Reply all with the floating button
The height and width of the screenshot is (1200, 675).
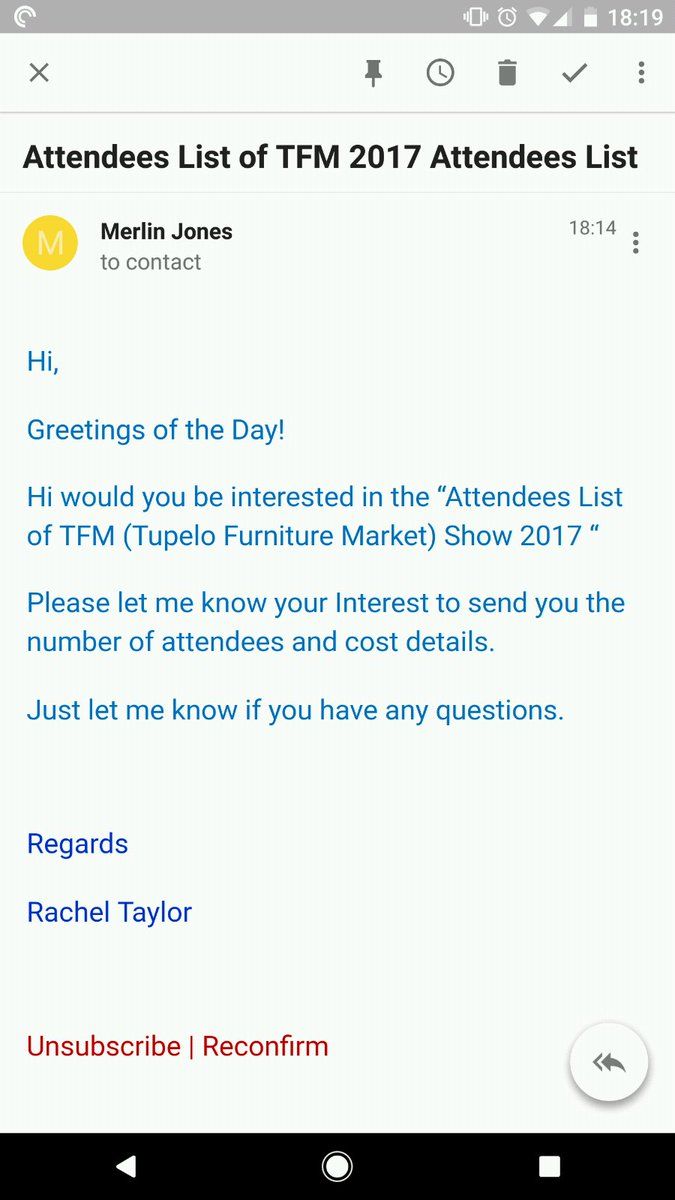[x=608, y=1062]
